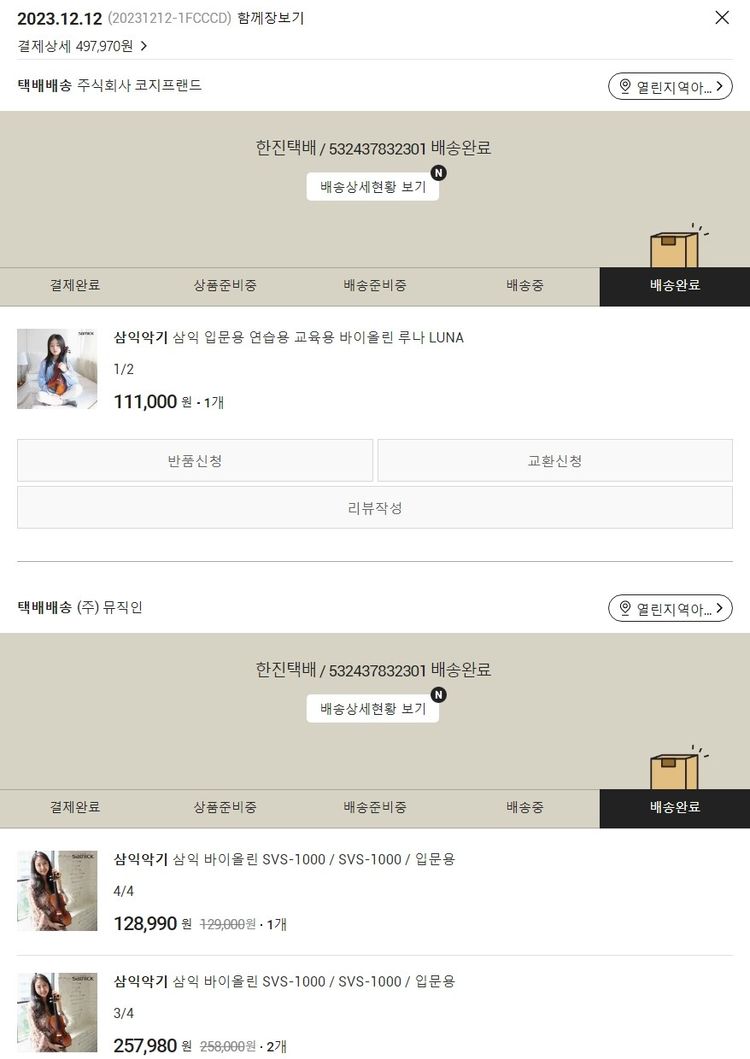Open SVS-1000 violin 3/4 size product
This screenshot has width=750, height=1059.
coord(284,981)
